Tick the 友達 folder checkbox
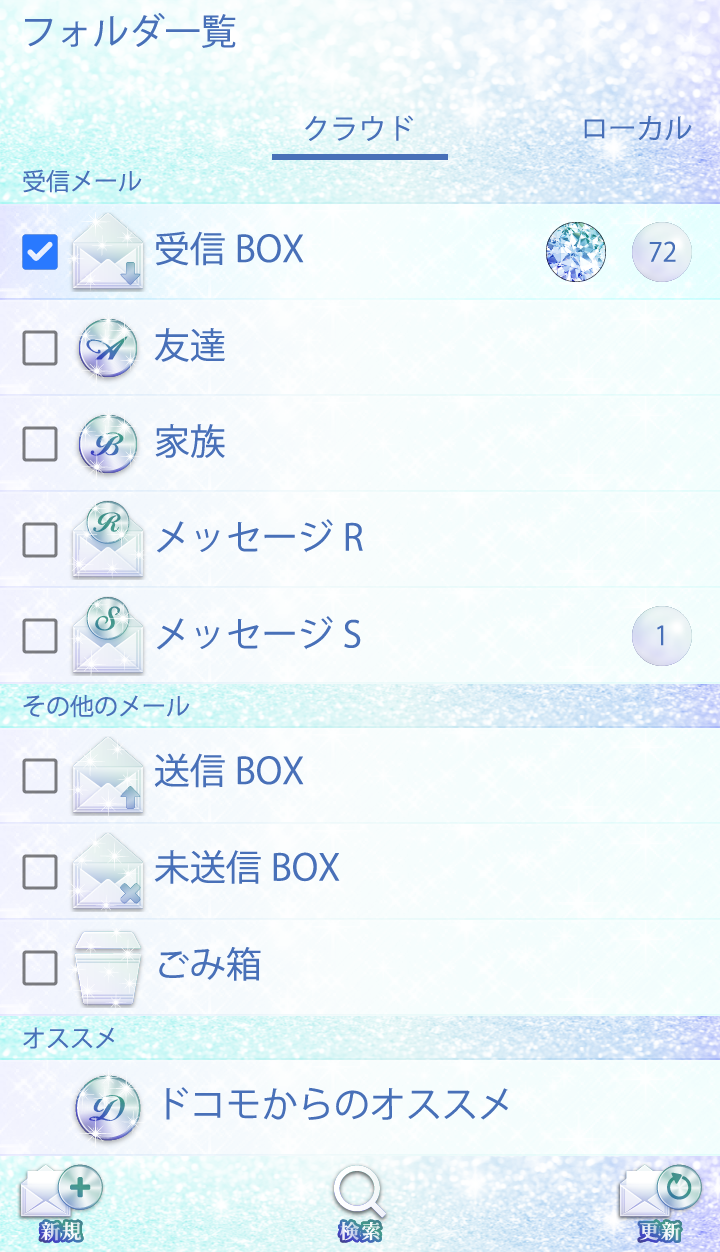Viewport: 720px width, 1252px height. click(40, 348)
